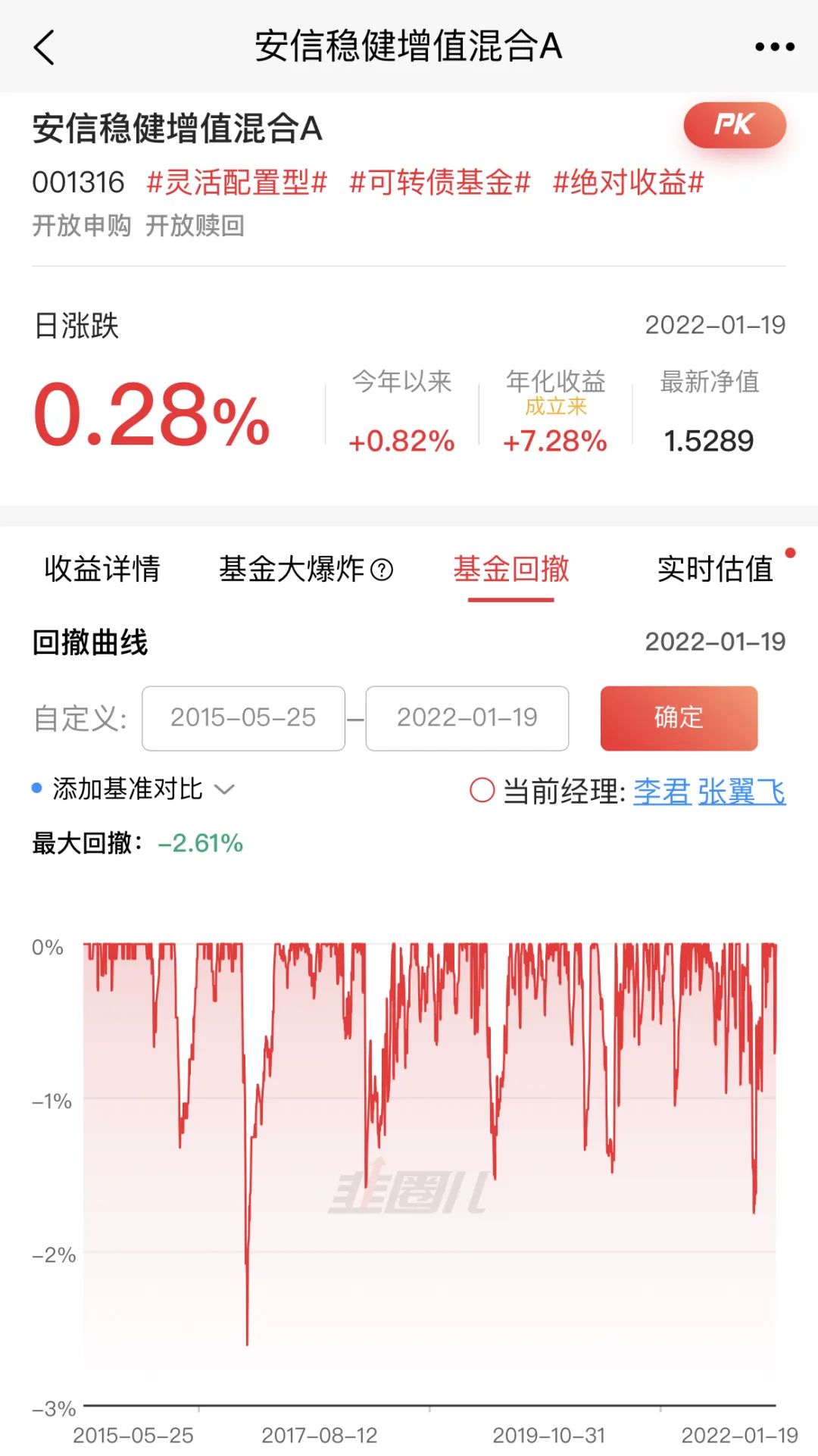Image resolution: width=818 pixels, height=1456 pixels.
Task: Open the #绝对收益# tag
Action: 629,183
